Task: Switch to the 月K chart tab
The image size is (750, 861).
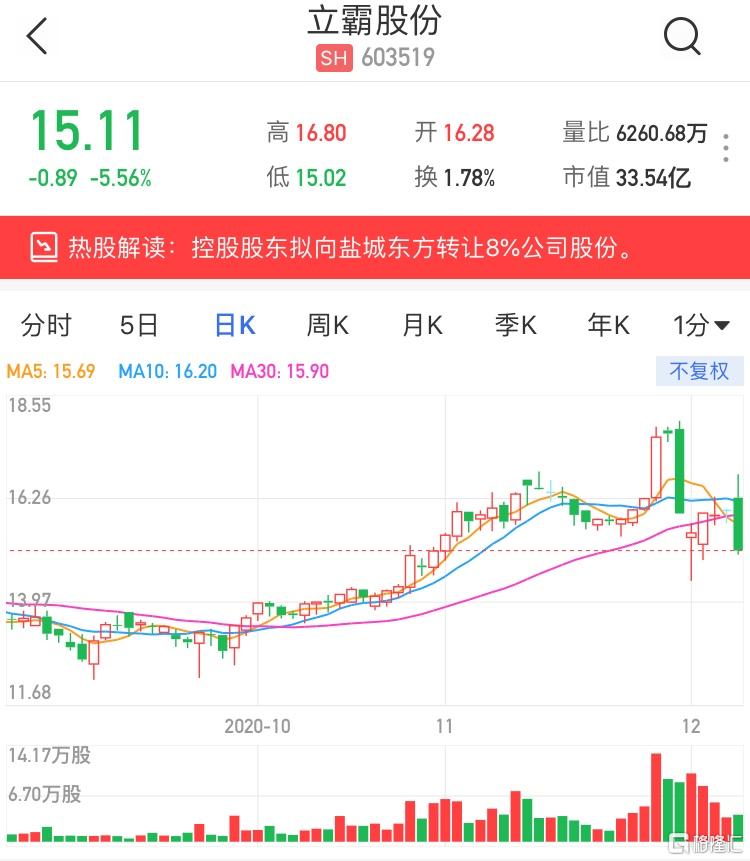Action: tap(422, 325)
